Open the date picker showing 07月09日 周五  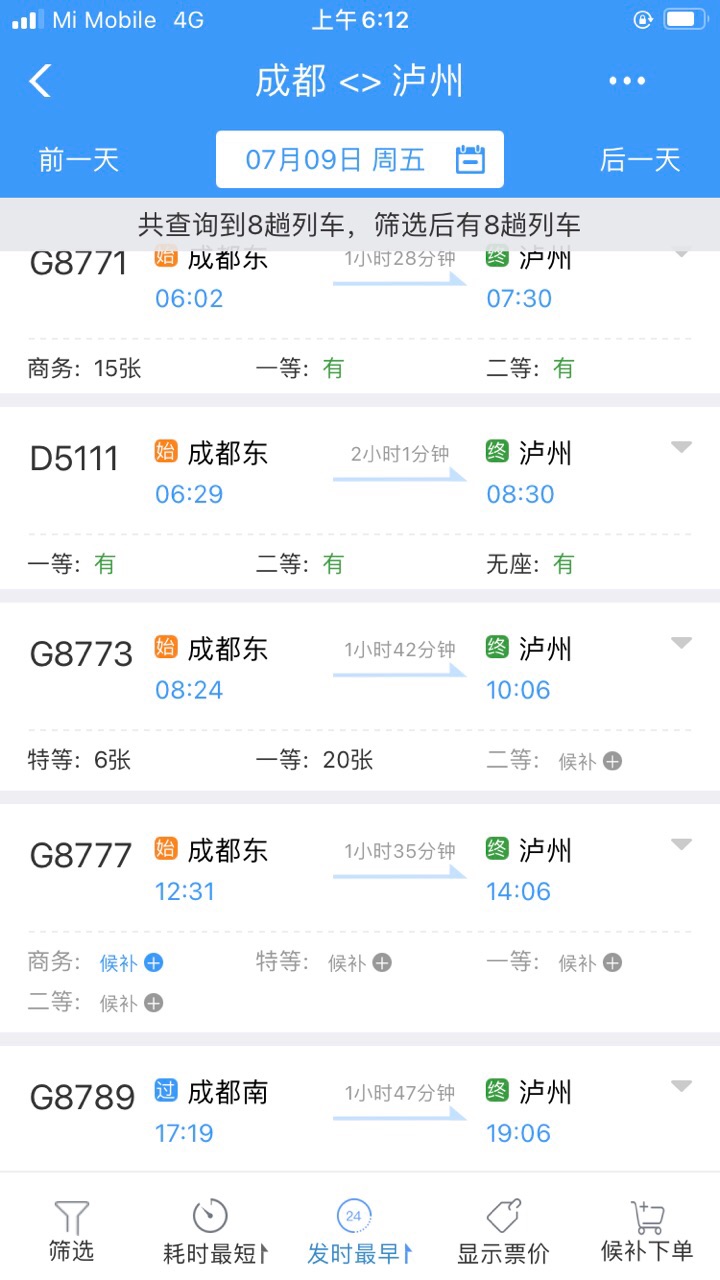pyautogui.click(x=360, y=160)
